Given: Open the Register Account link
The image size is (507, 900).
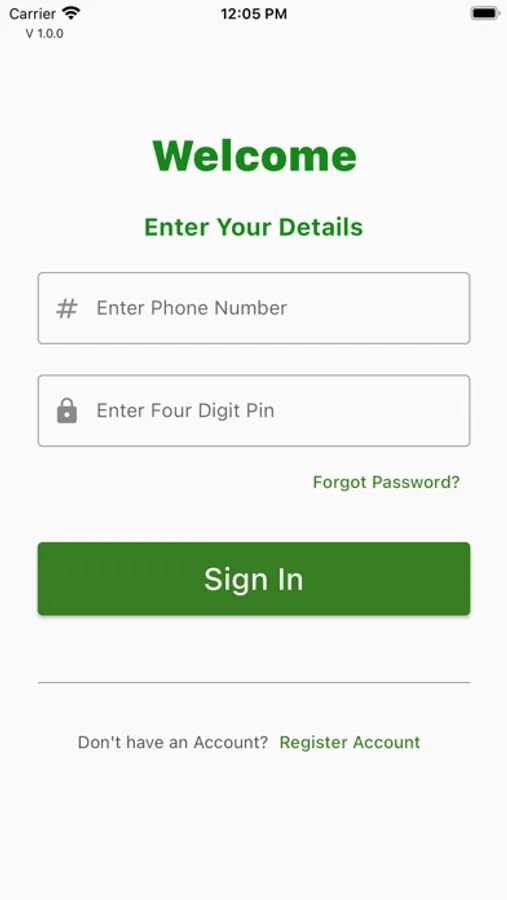Looking at the screenshot, I should click(x=350, y=742).
